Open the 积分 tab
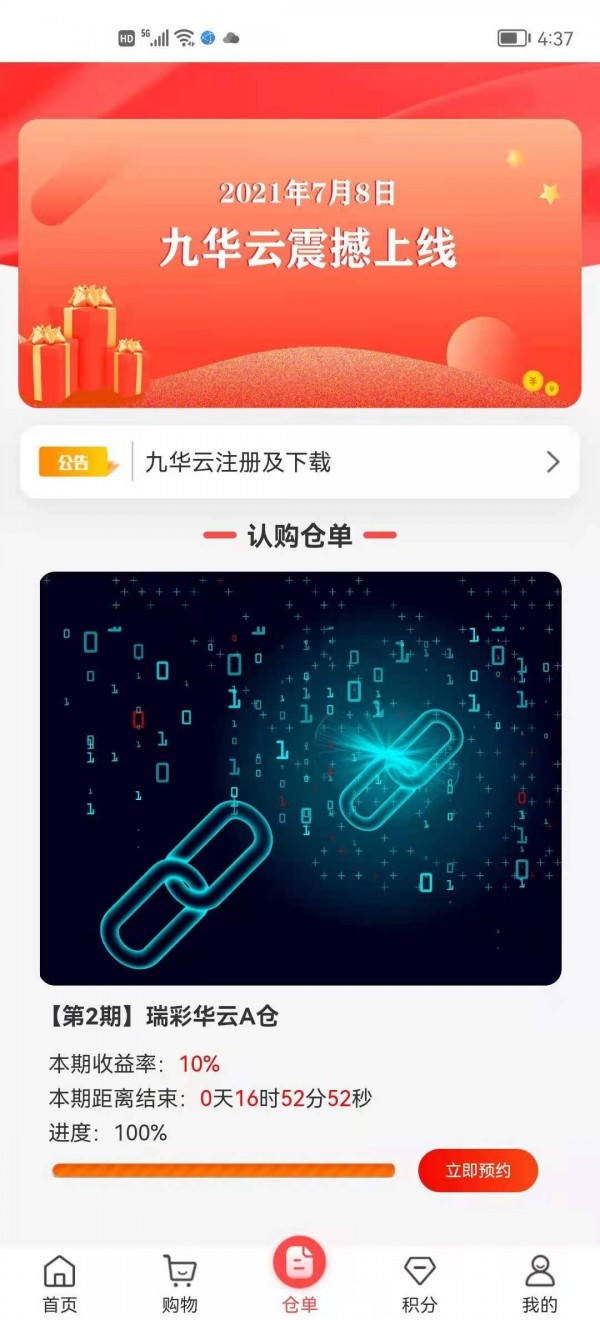This screenshot has width=600, height=1320. point(420,1284)
